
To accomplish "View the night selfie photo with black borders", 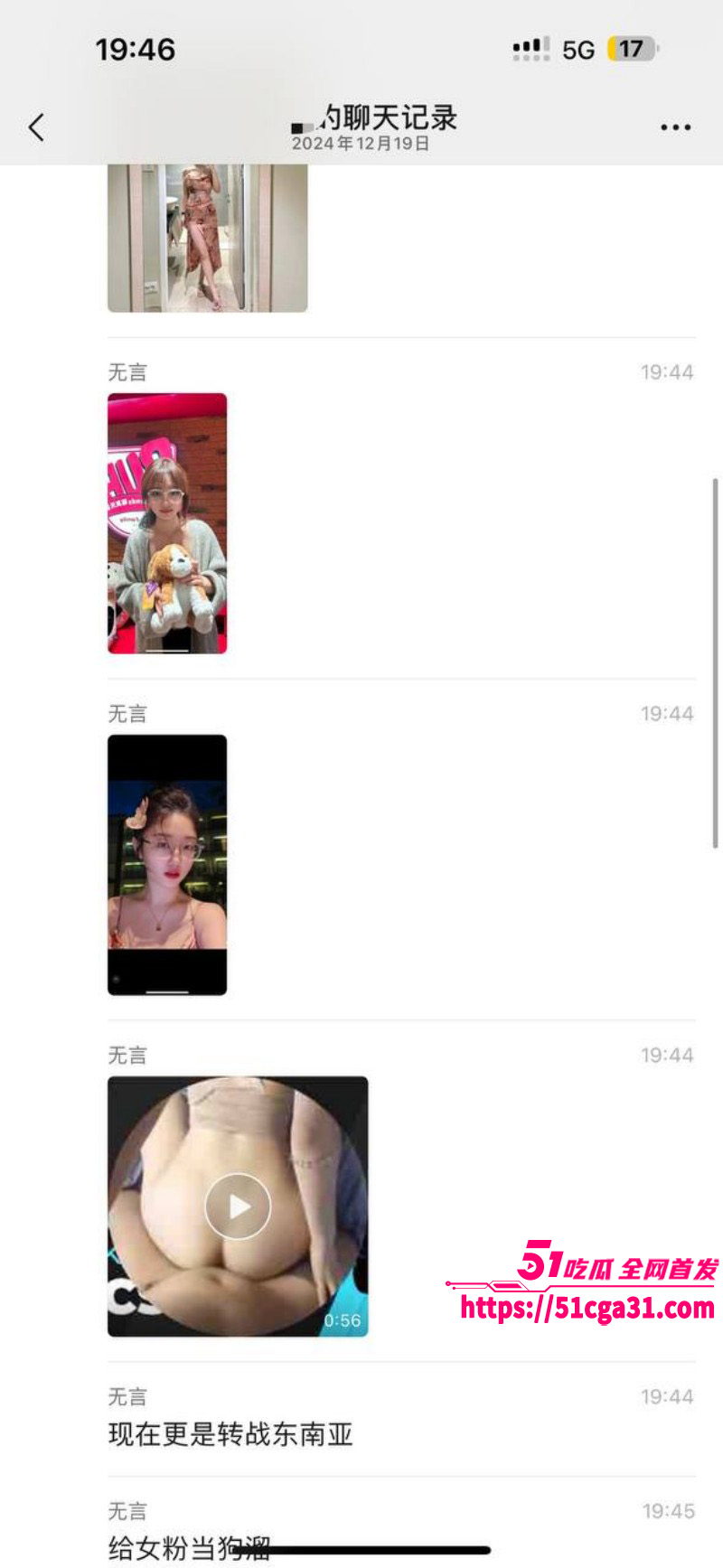I will 167,864.
